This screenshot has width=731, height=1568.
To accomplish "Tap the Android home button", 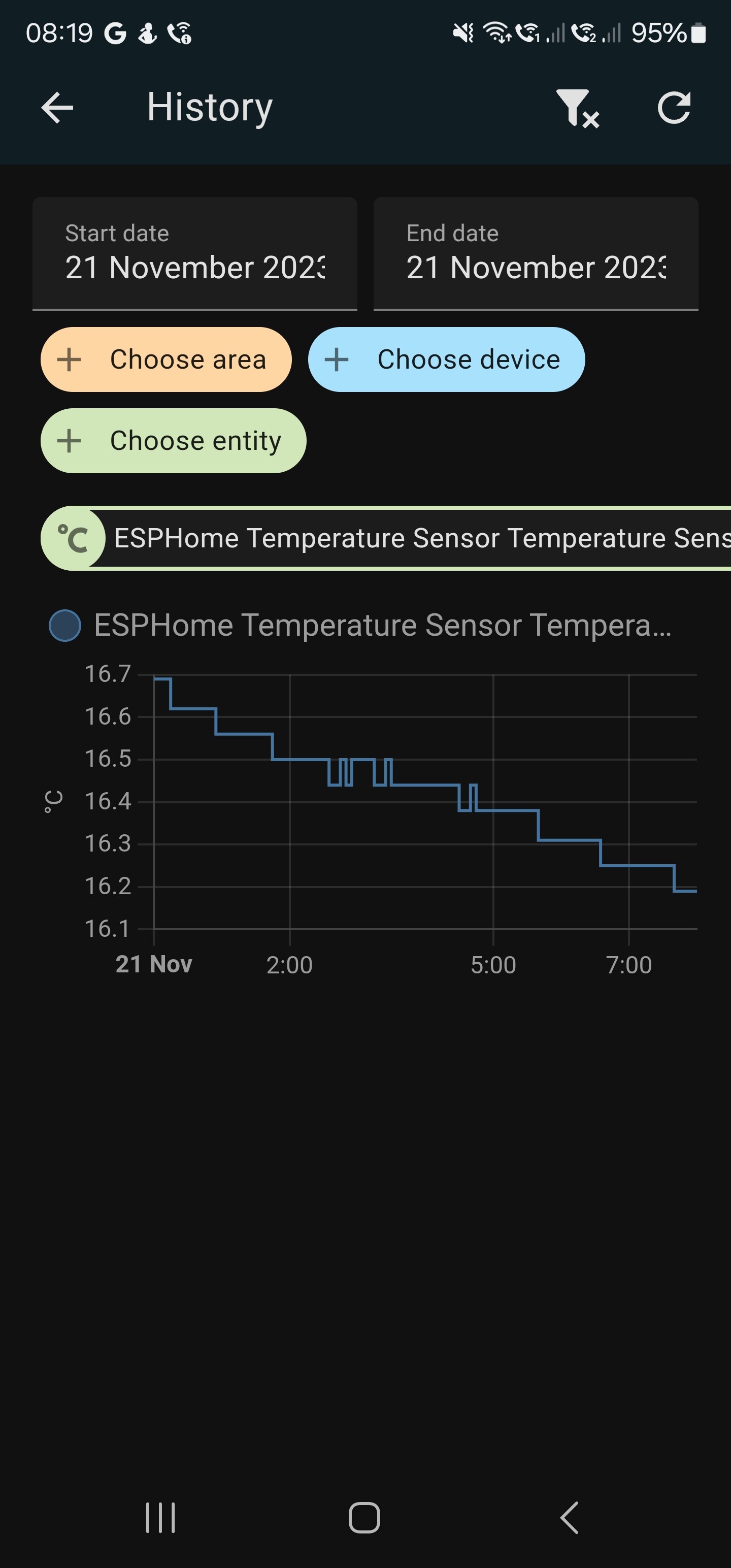I will click(365, 1517).
